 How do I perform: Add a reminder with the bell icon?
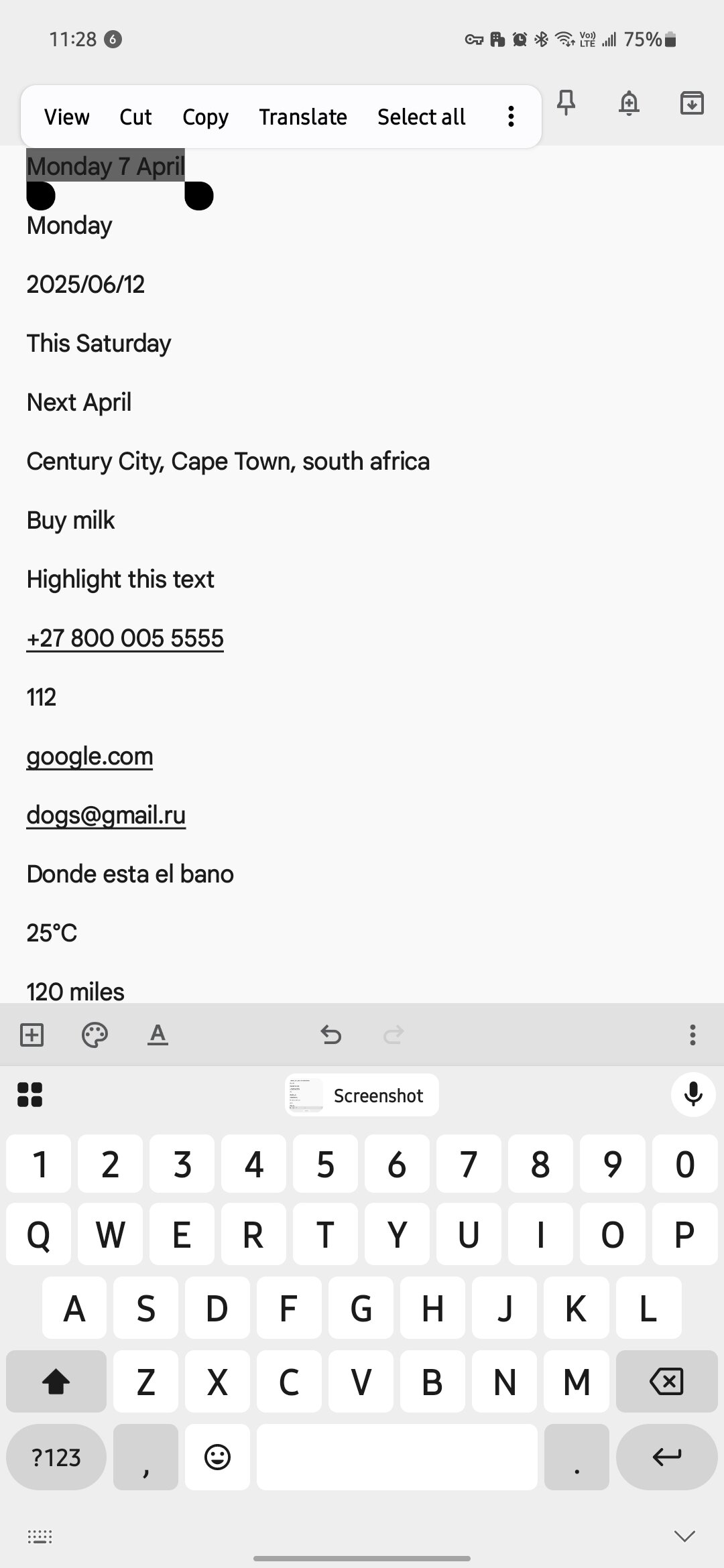click(x=629, y=103)
